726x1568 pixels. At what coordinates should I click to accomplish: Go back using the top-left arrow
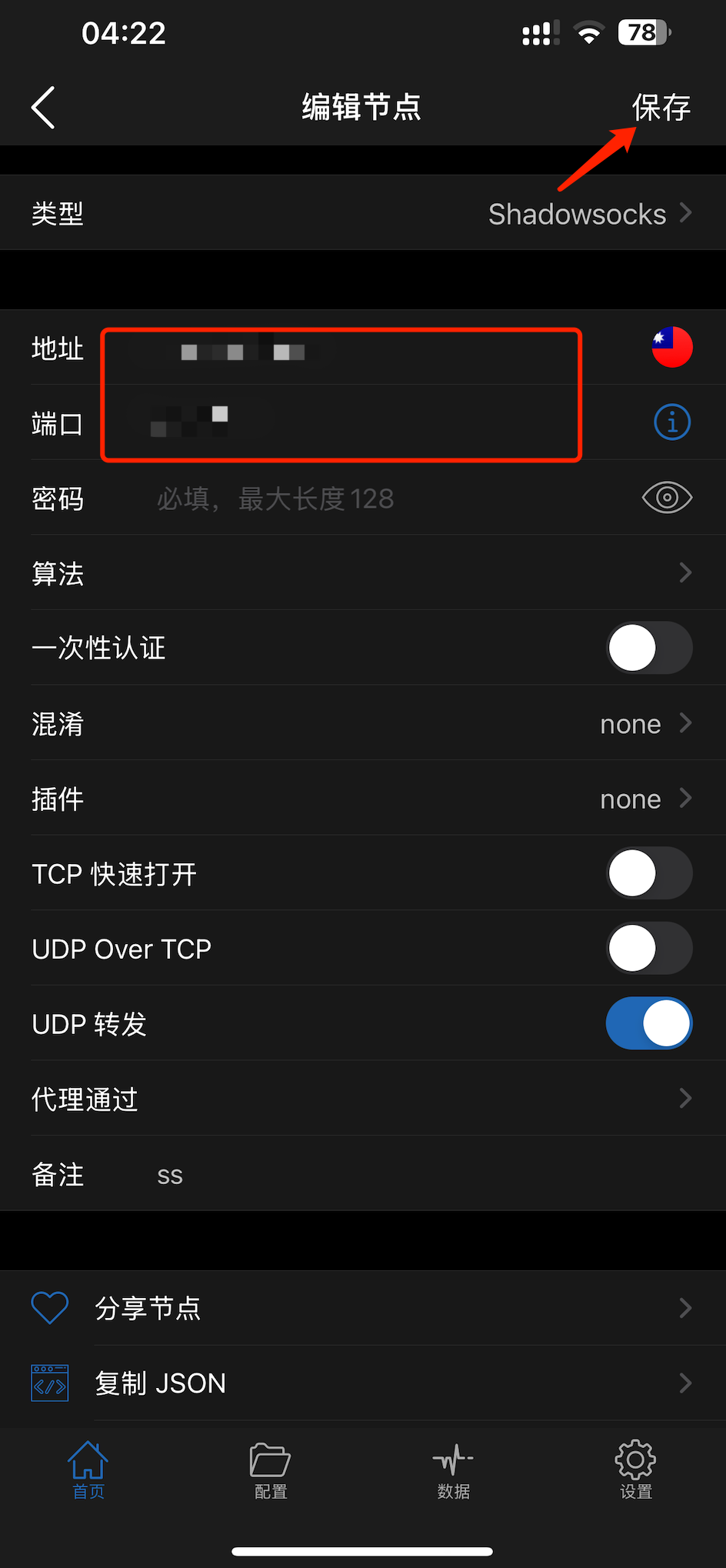(x=43, y=107)
